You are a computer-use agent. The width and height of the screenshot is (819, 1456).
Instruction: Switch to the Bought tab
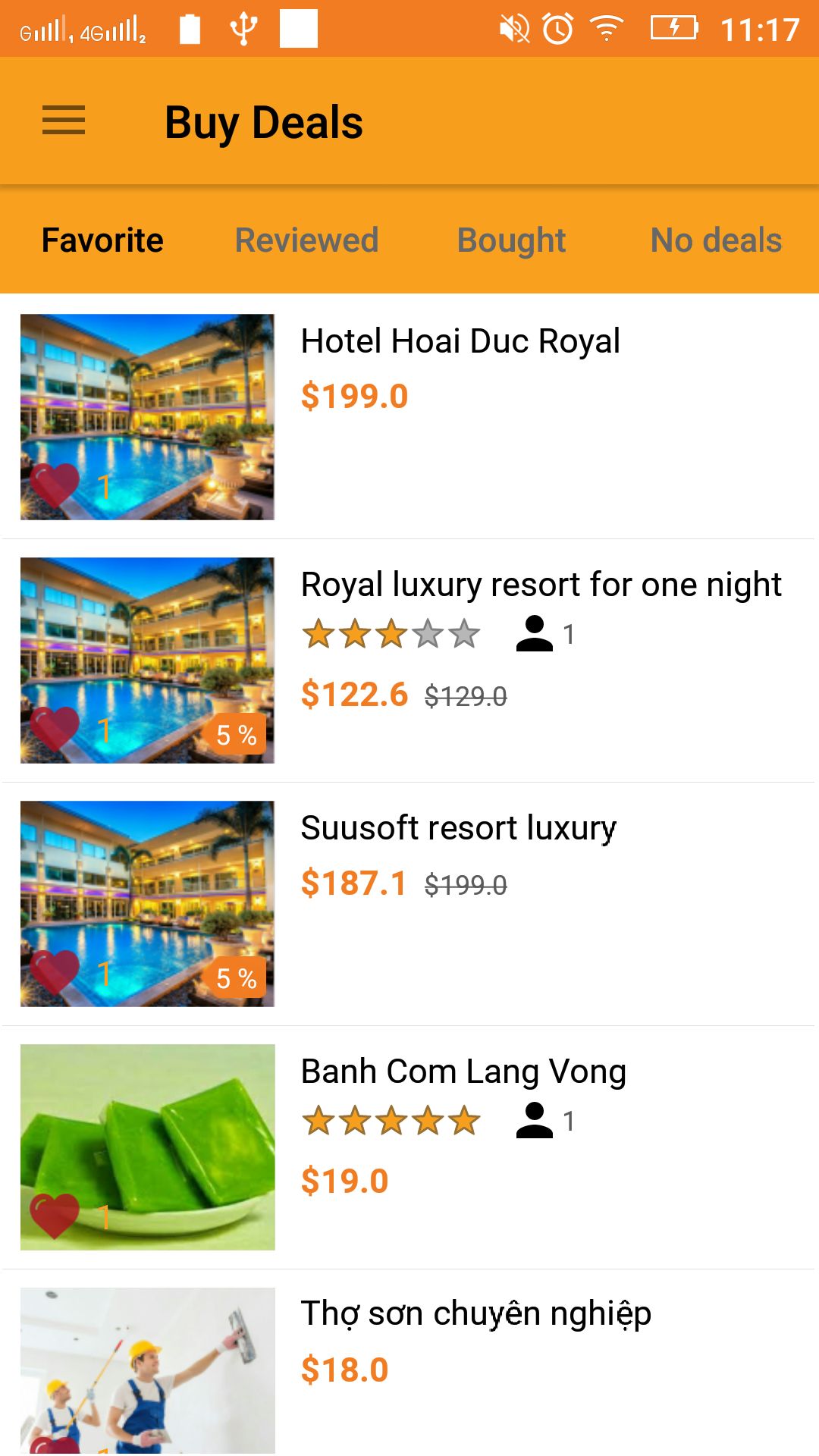click(511, 240)
